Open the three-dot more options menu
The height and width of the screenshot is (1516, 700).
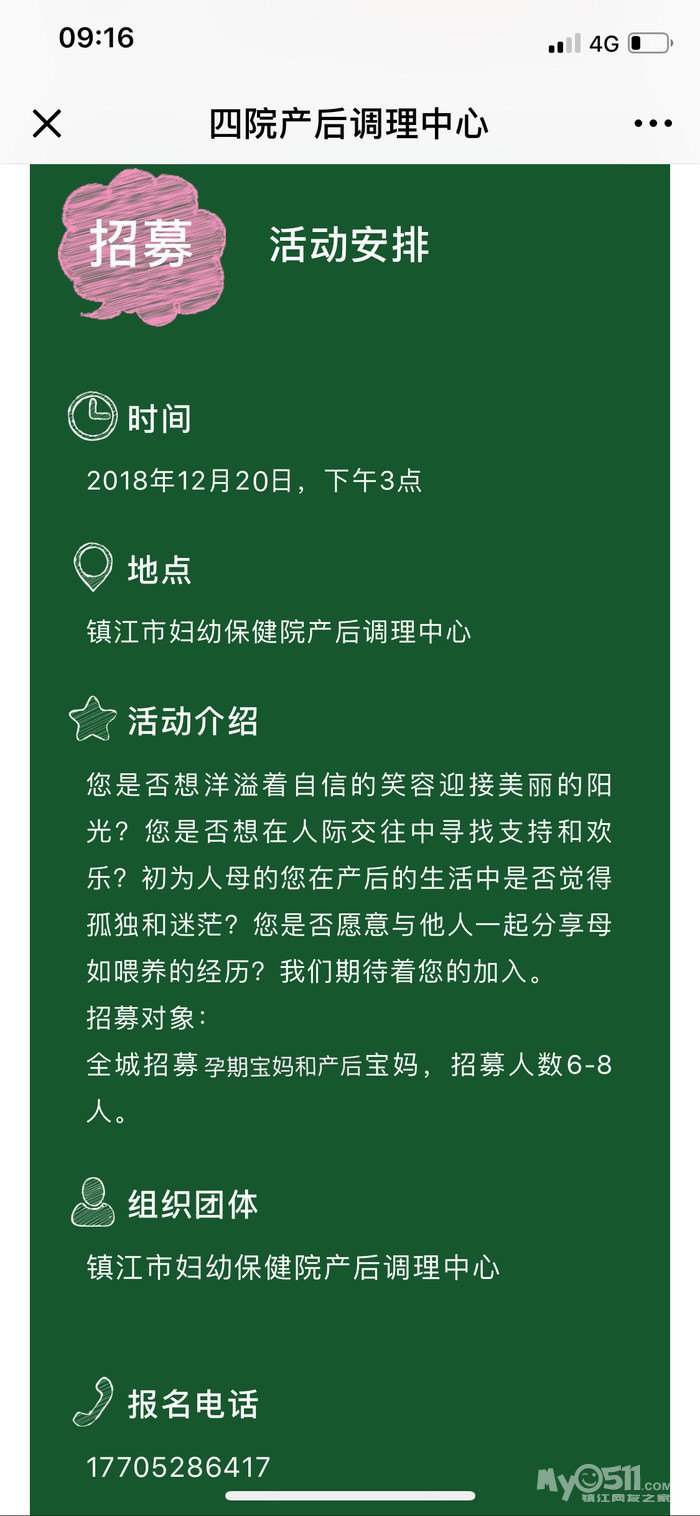coord(652,124)
